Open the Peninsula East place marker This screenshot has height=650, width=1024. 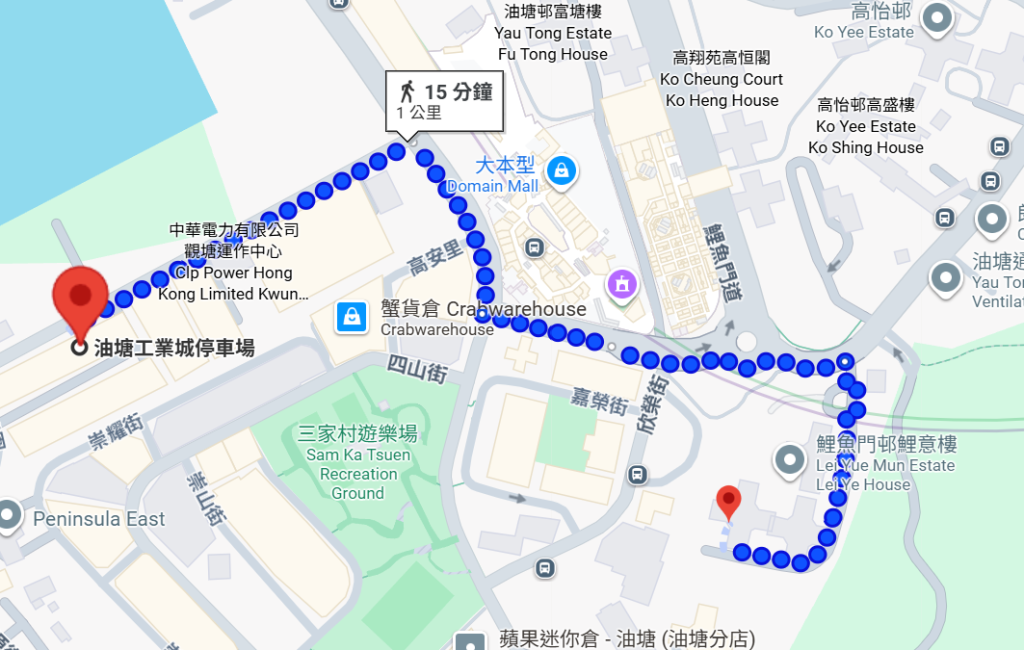[x=9, y=516]
